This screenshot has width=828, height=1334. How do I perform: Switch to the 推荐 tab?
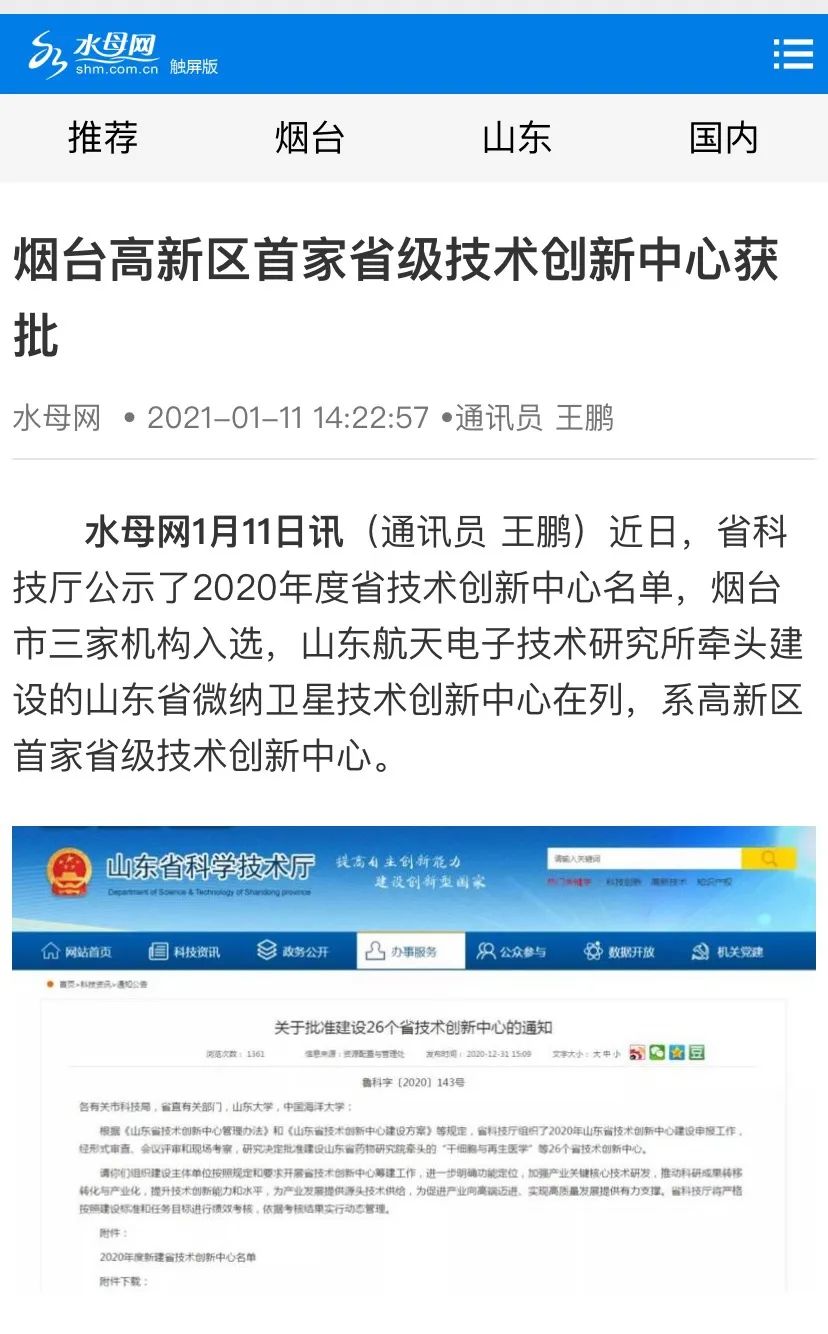point(103,137)
